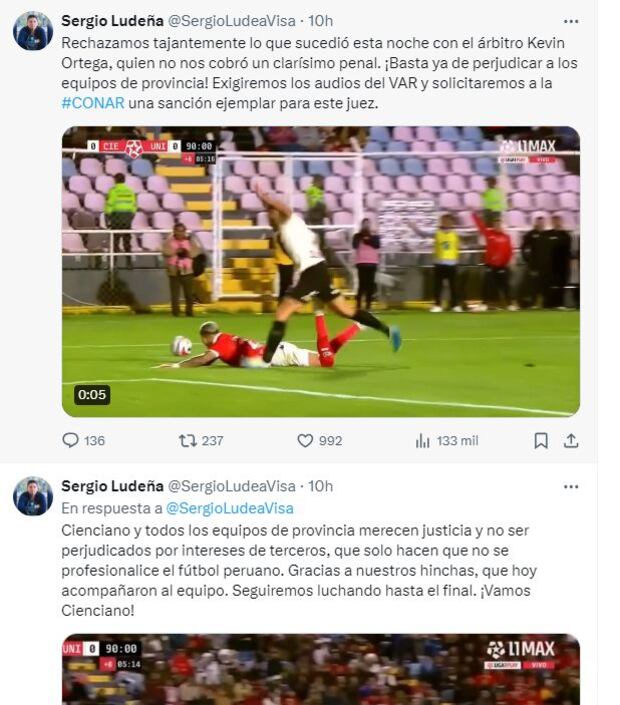Share the tweet about the VAR audios
This screenshot has width=620, height=705.
(571, 440)
